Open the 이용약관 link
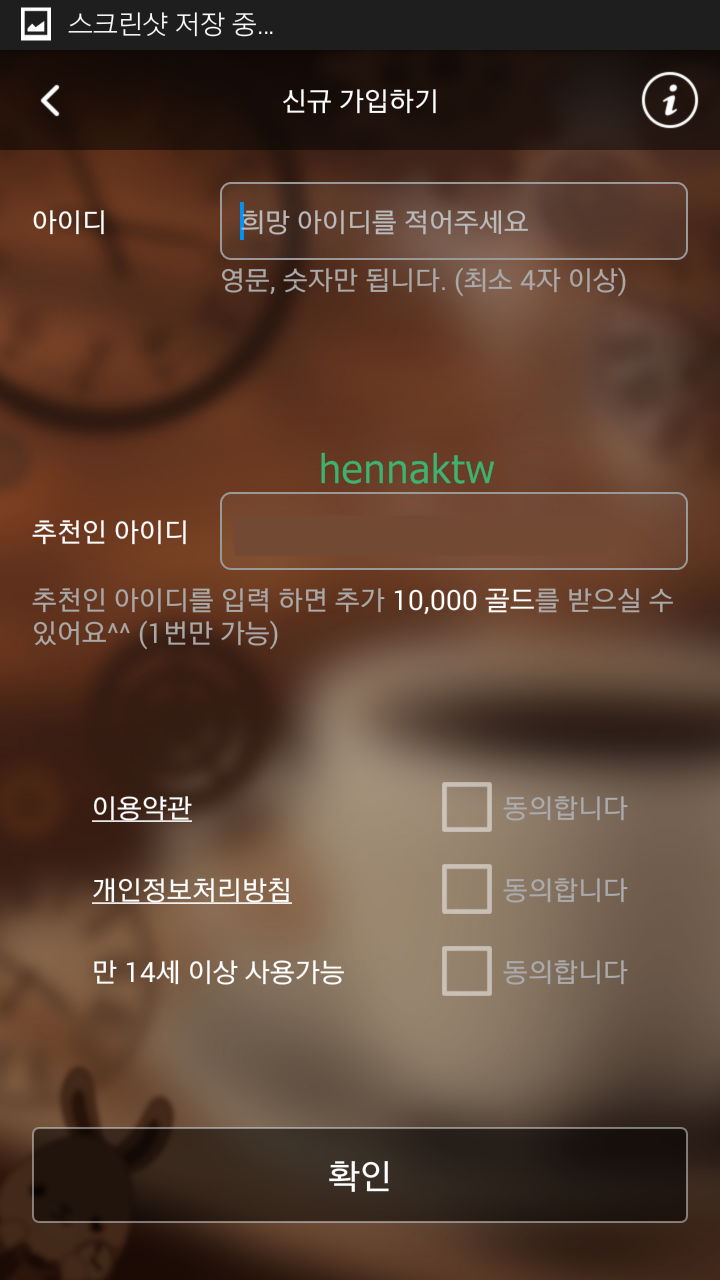Image resolution: width=720 pixels, height=1280 pixels. coord(142,807)
